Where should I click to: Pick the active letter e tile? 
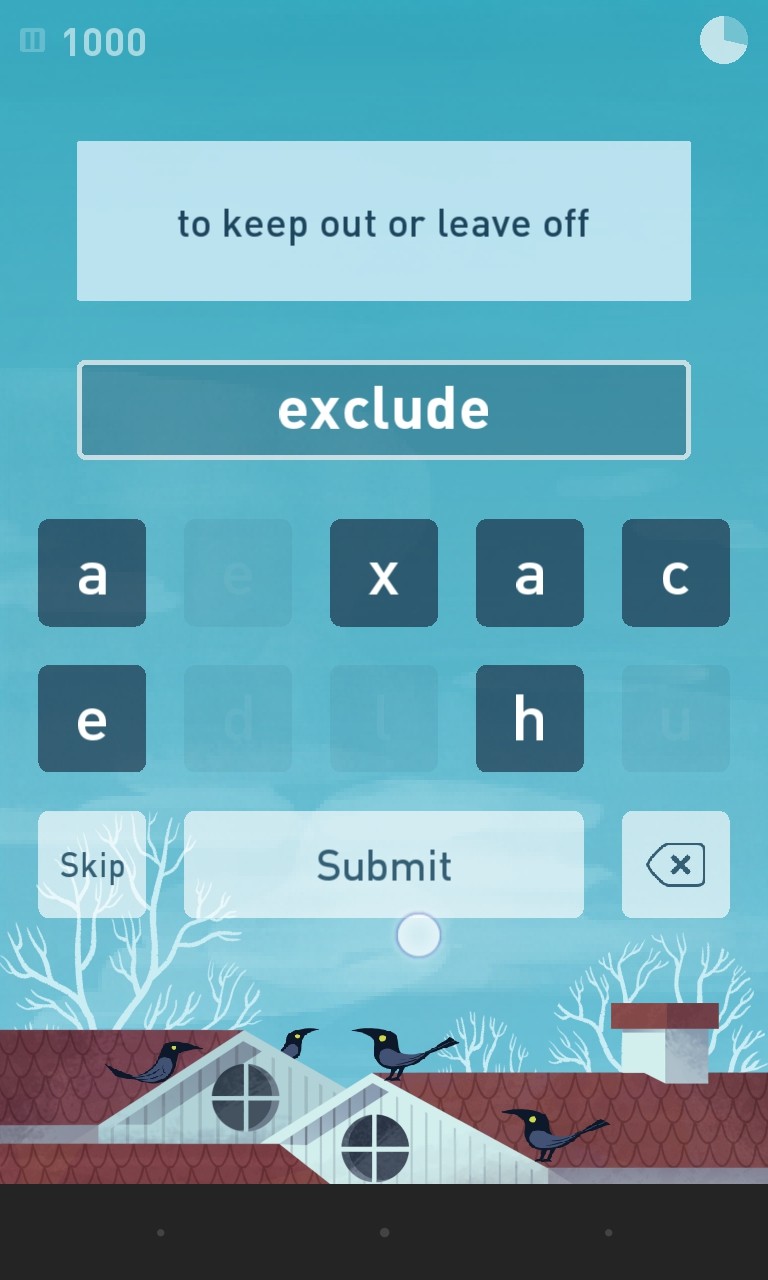92,719
